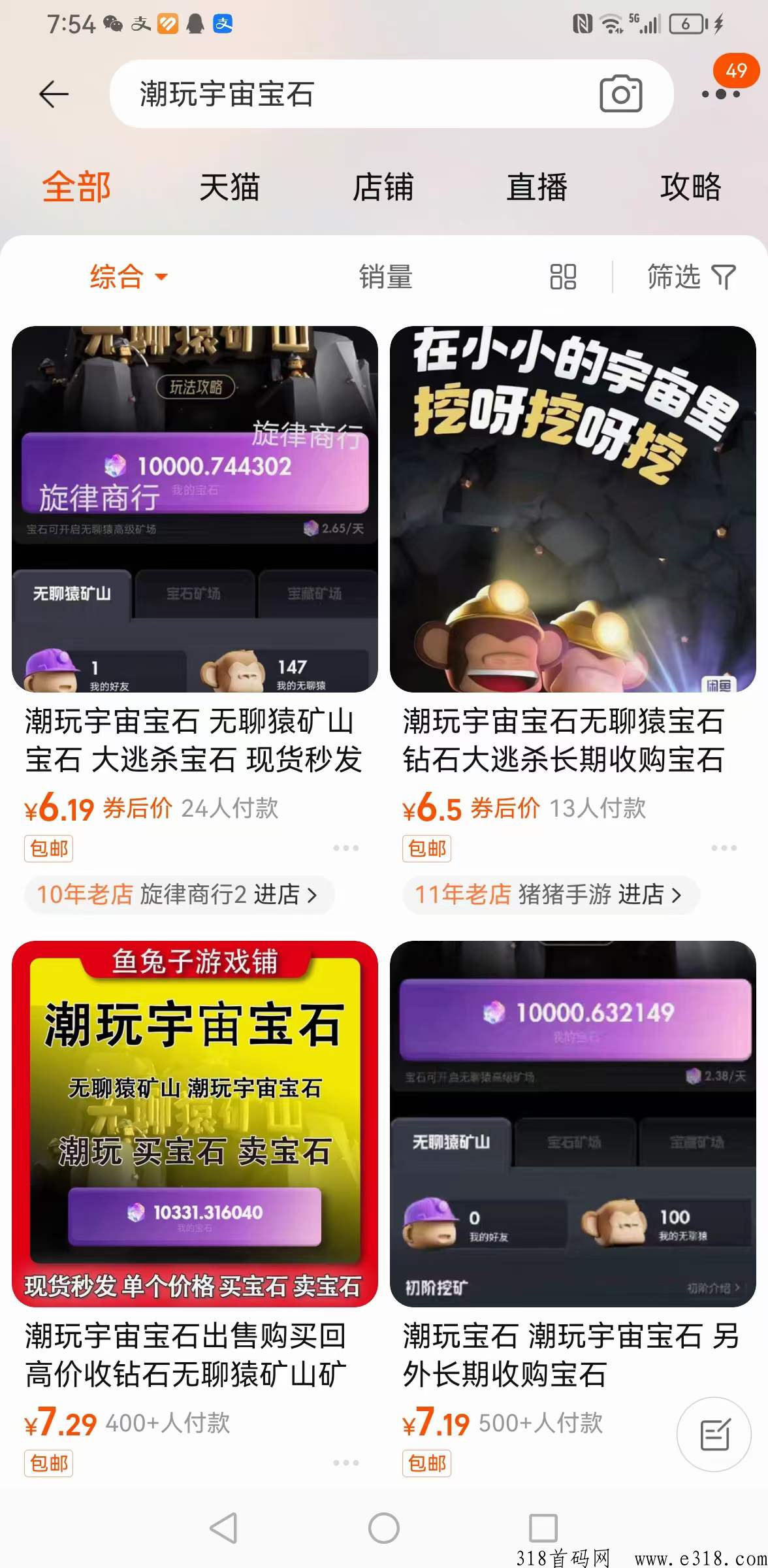The width and height of the screenshot is (768, 1568).
Task: Open the three-dot menu with badge 49
Action: pos(721,93)
